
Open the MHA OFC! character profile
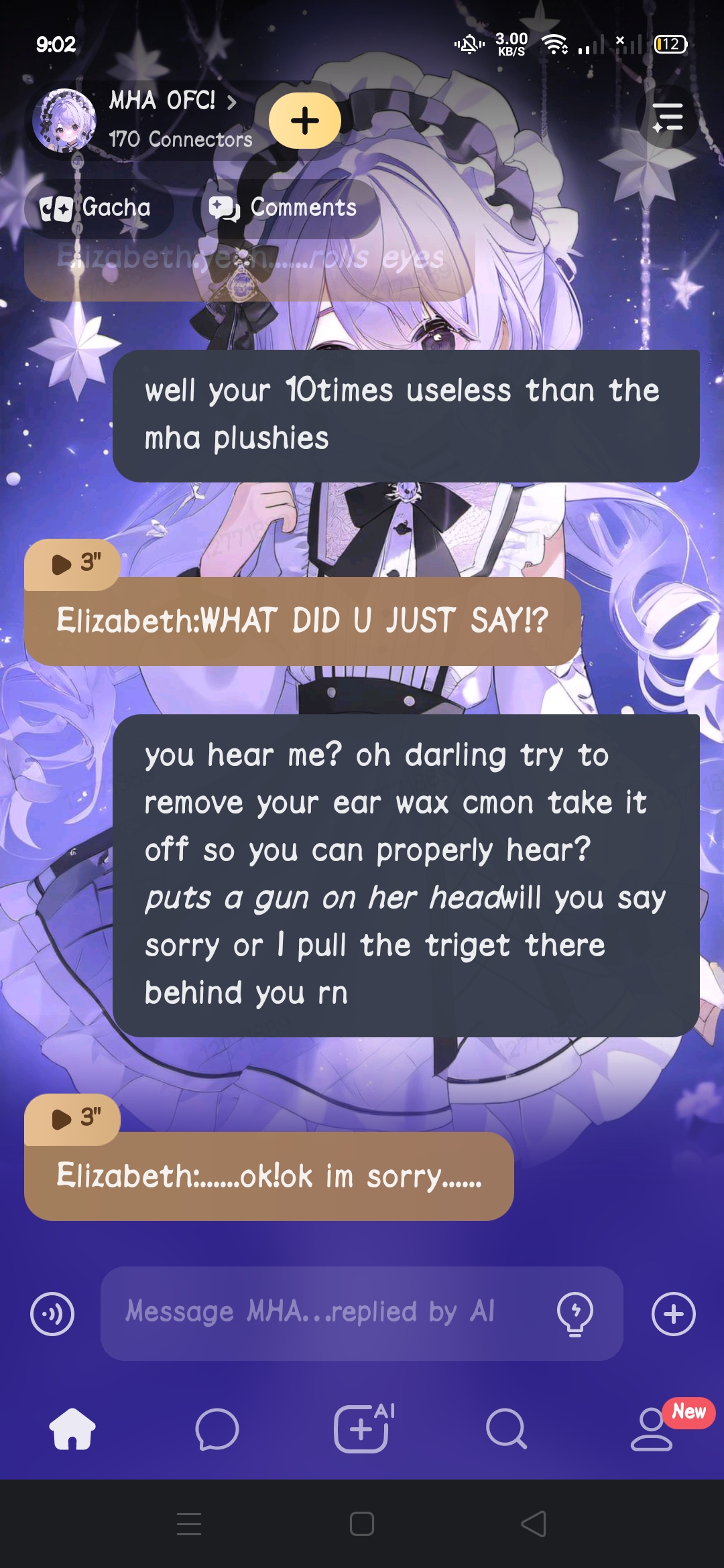(161, 119)
